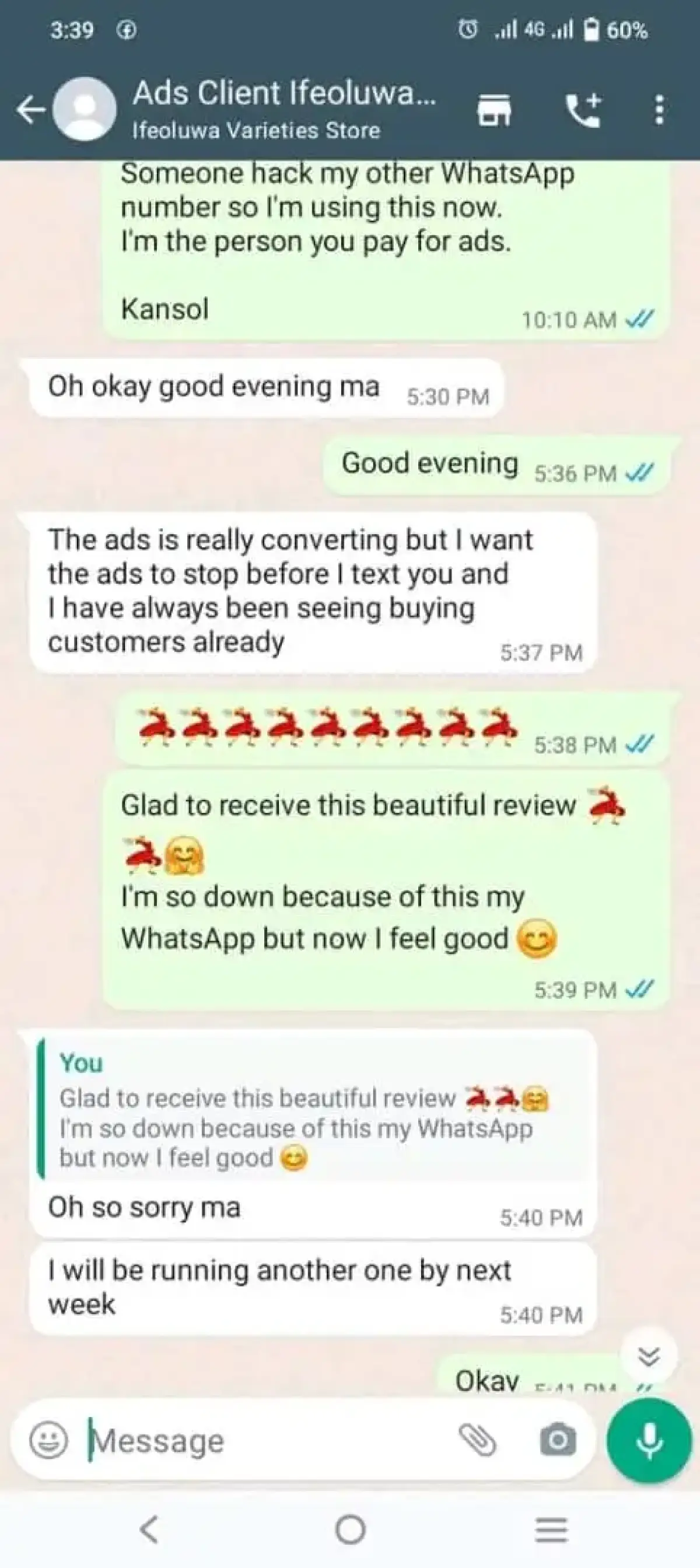This screenshot has width=700, height=1568.
Task: Go back from this chat
Action: pos(30,111)
